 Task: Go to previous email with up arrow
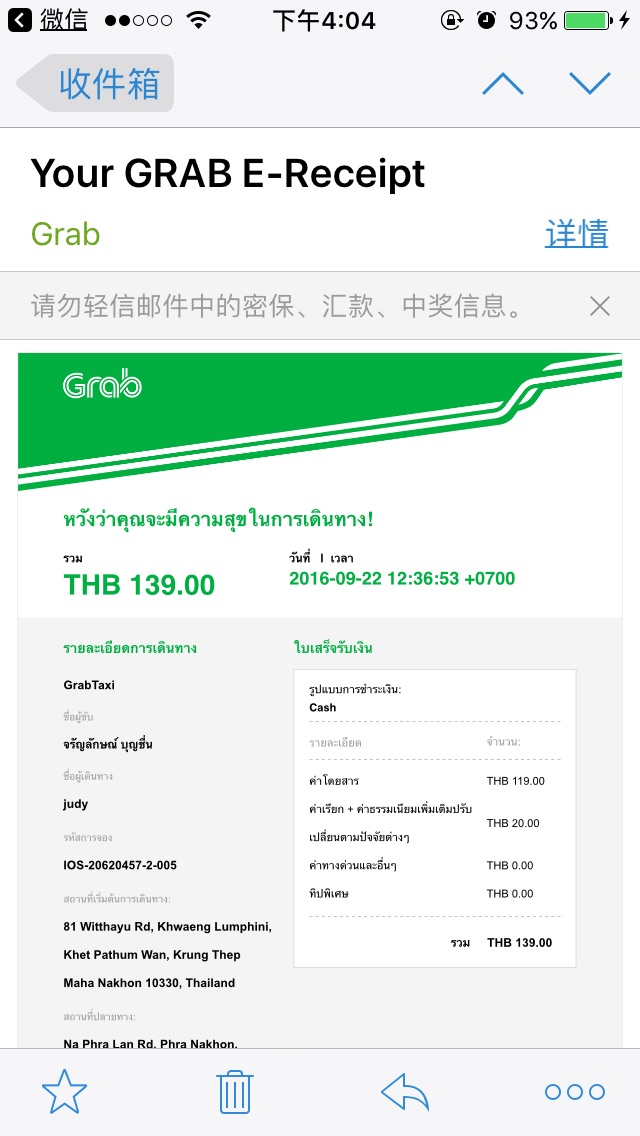(x=502, y=83)
